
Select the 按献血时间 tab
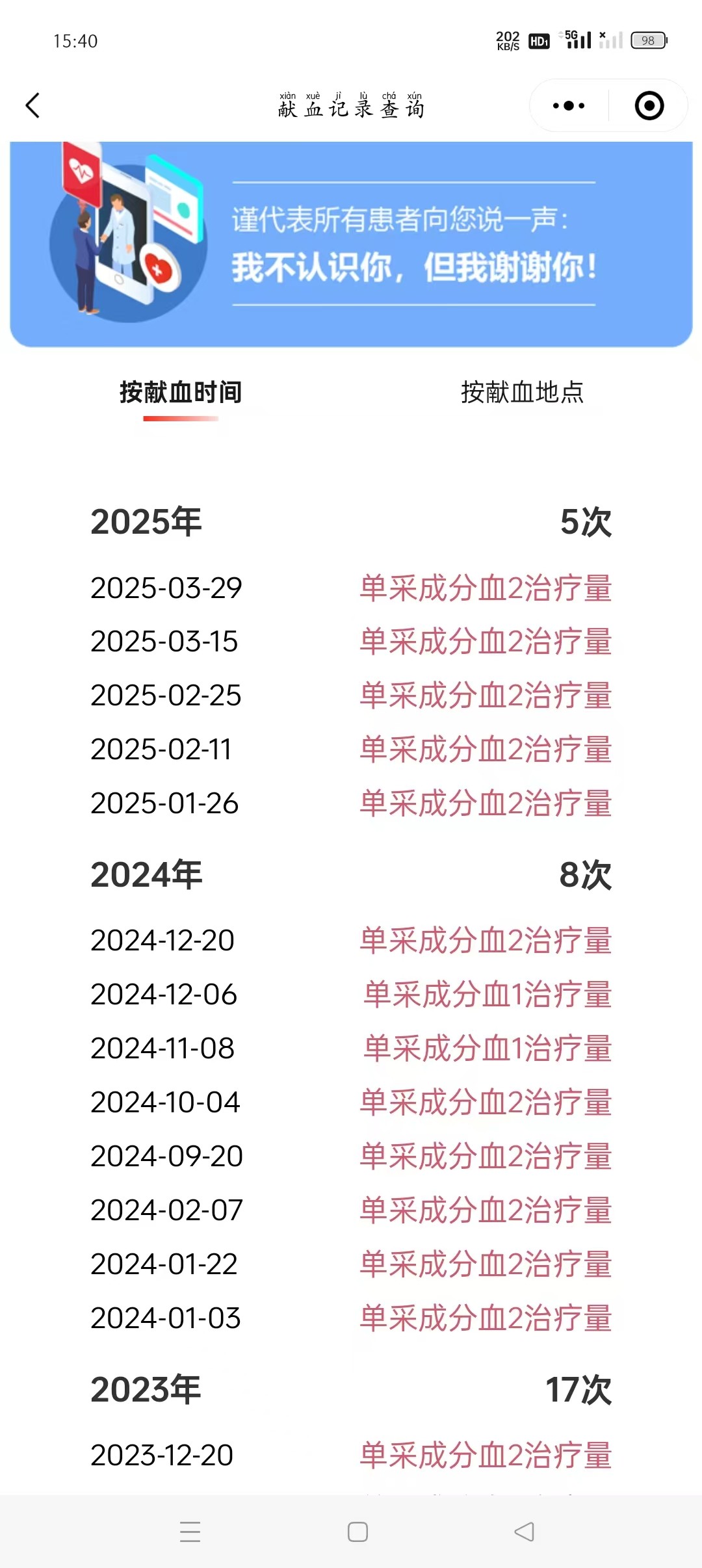pyautogui.click(x=181, y=392)
